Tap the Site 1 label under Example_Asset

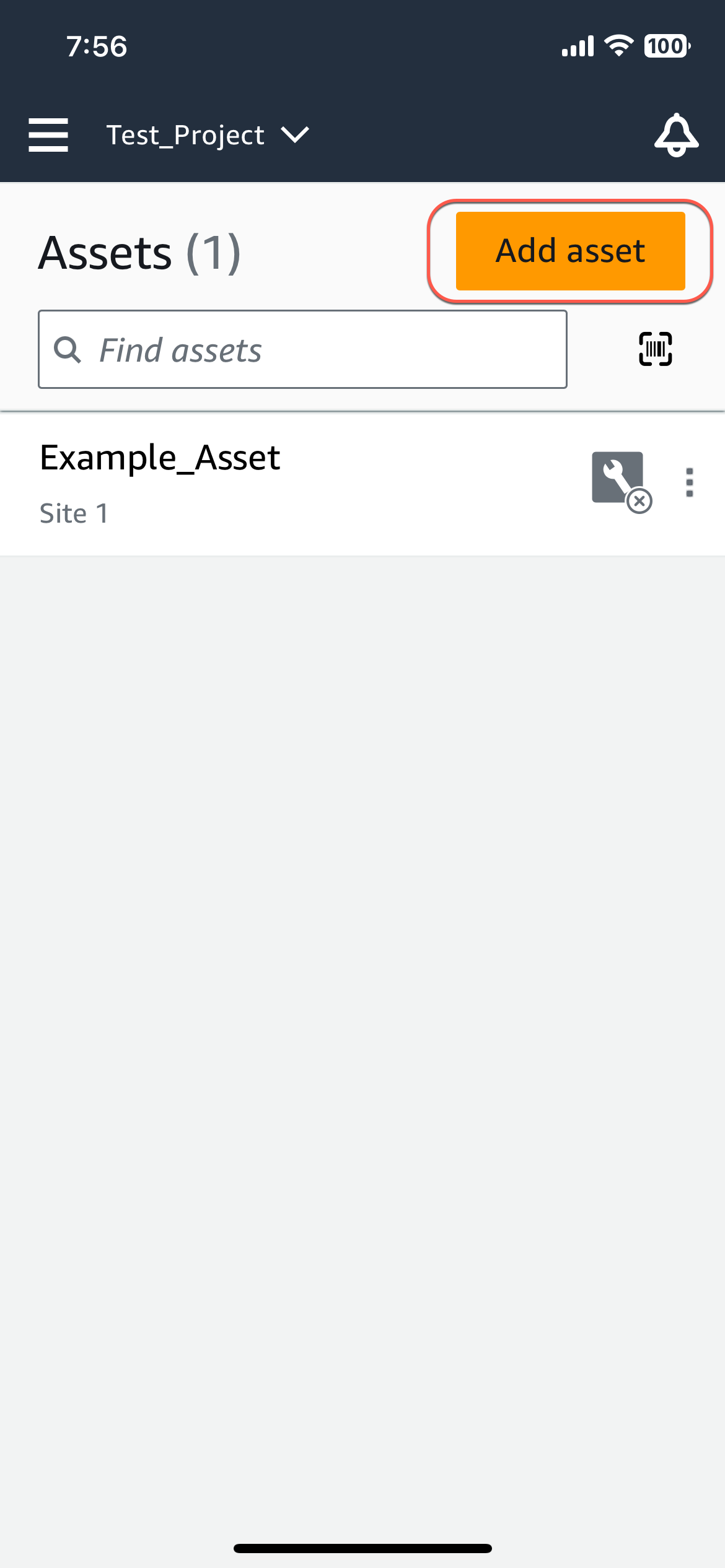point(74,512)
